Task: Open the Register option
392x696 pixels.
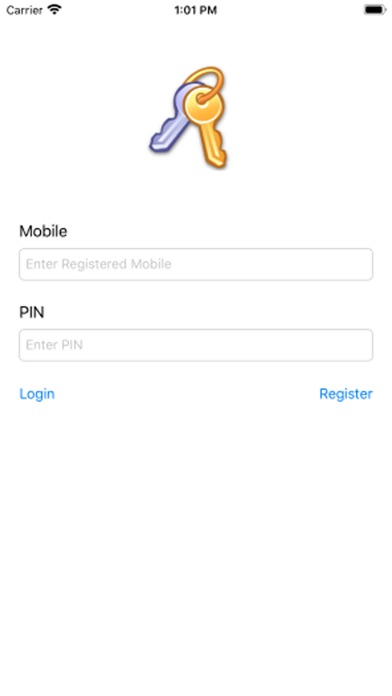Action: click(346, 394)
